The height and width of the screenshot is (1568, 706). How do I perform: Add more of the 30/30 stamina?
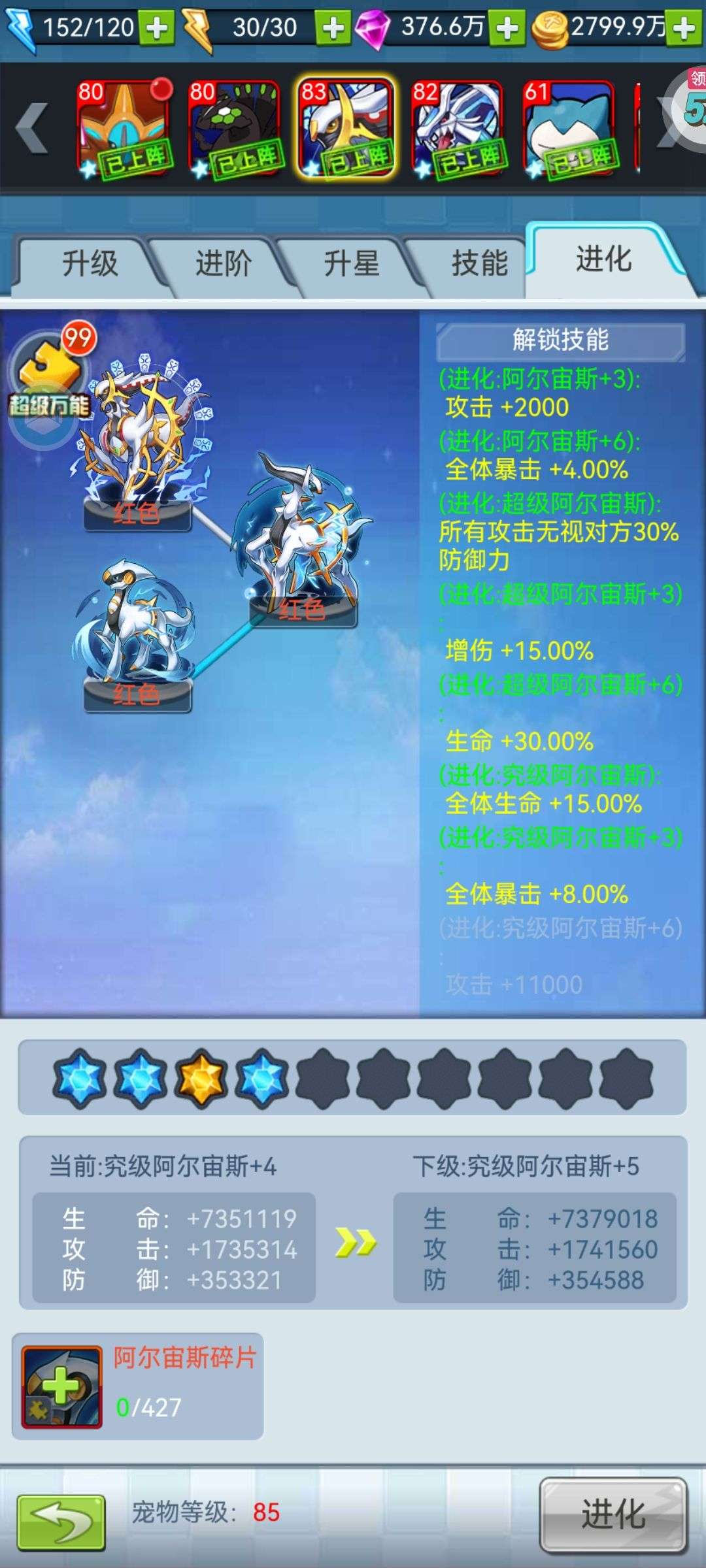tap(333, 29)
